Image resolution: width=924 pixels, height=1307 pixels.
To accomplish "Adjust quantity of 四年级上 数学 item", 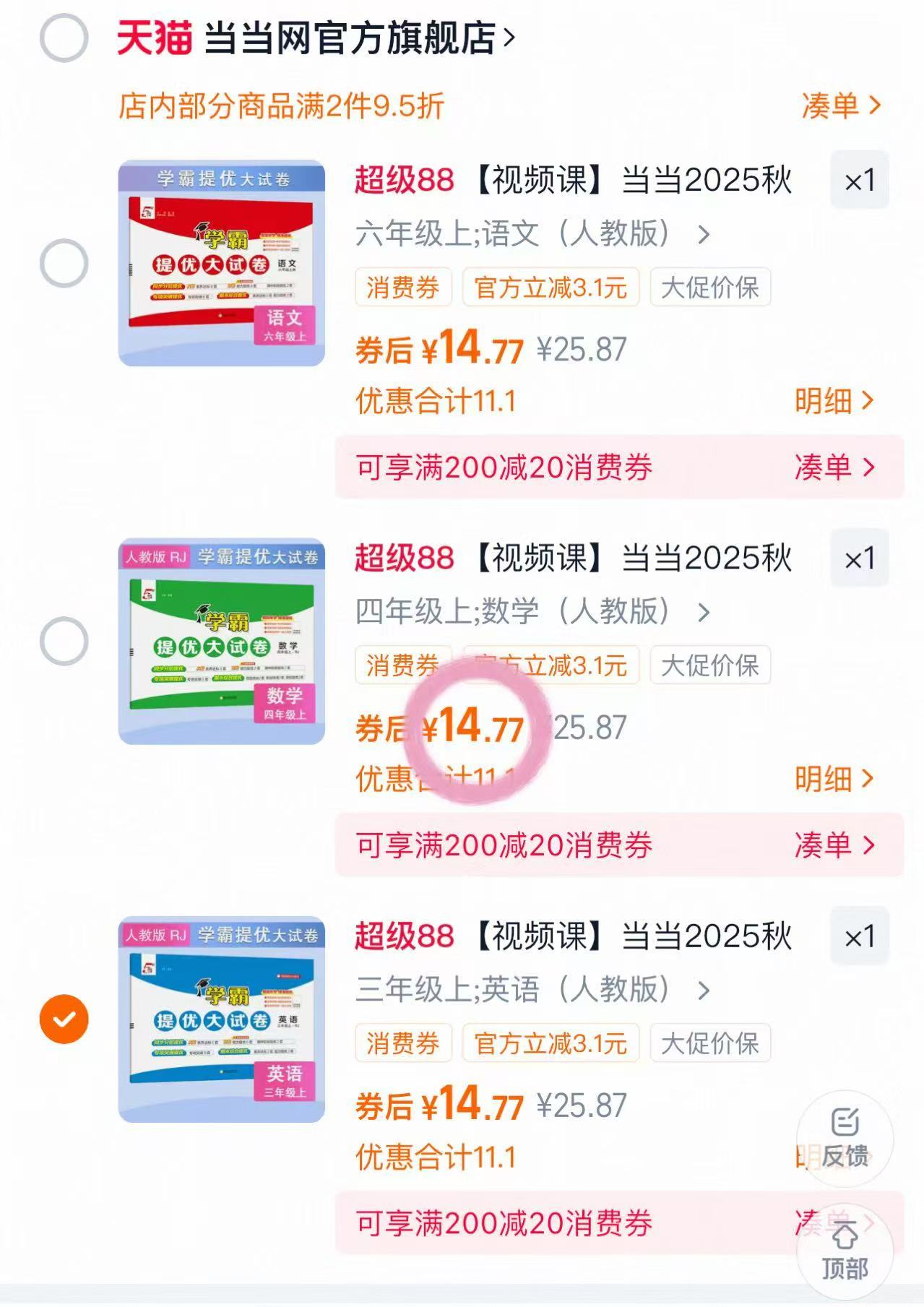I will point(859,558).
